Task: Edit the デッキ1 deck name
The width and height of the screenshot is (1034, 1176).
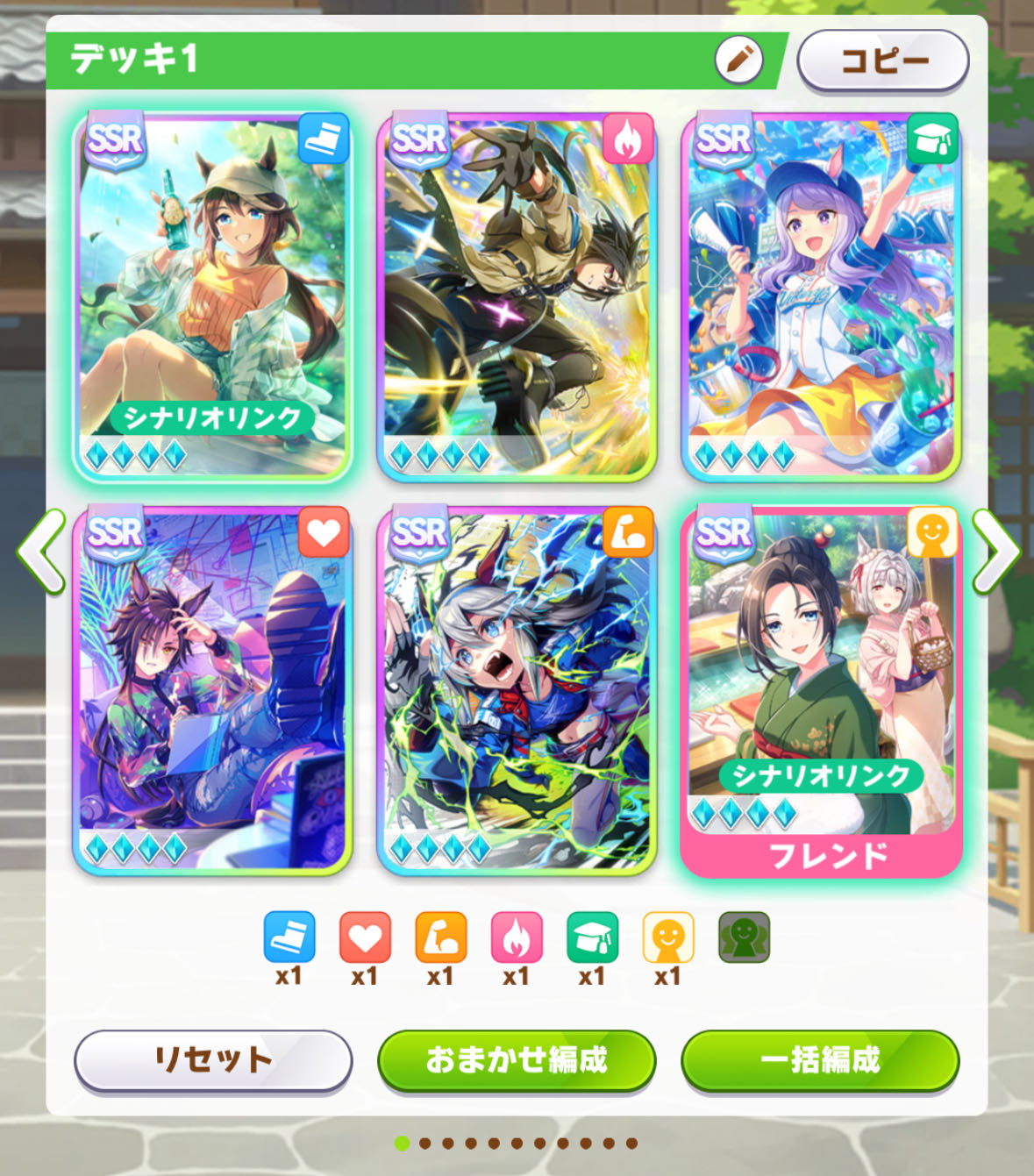Action: pyautogui.click(x=738, y=60)
